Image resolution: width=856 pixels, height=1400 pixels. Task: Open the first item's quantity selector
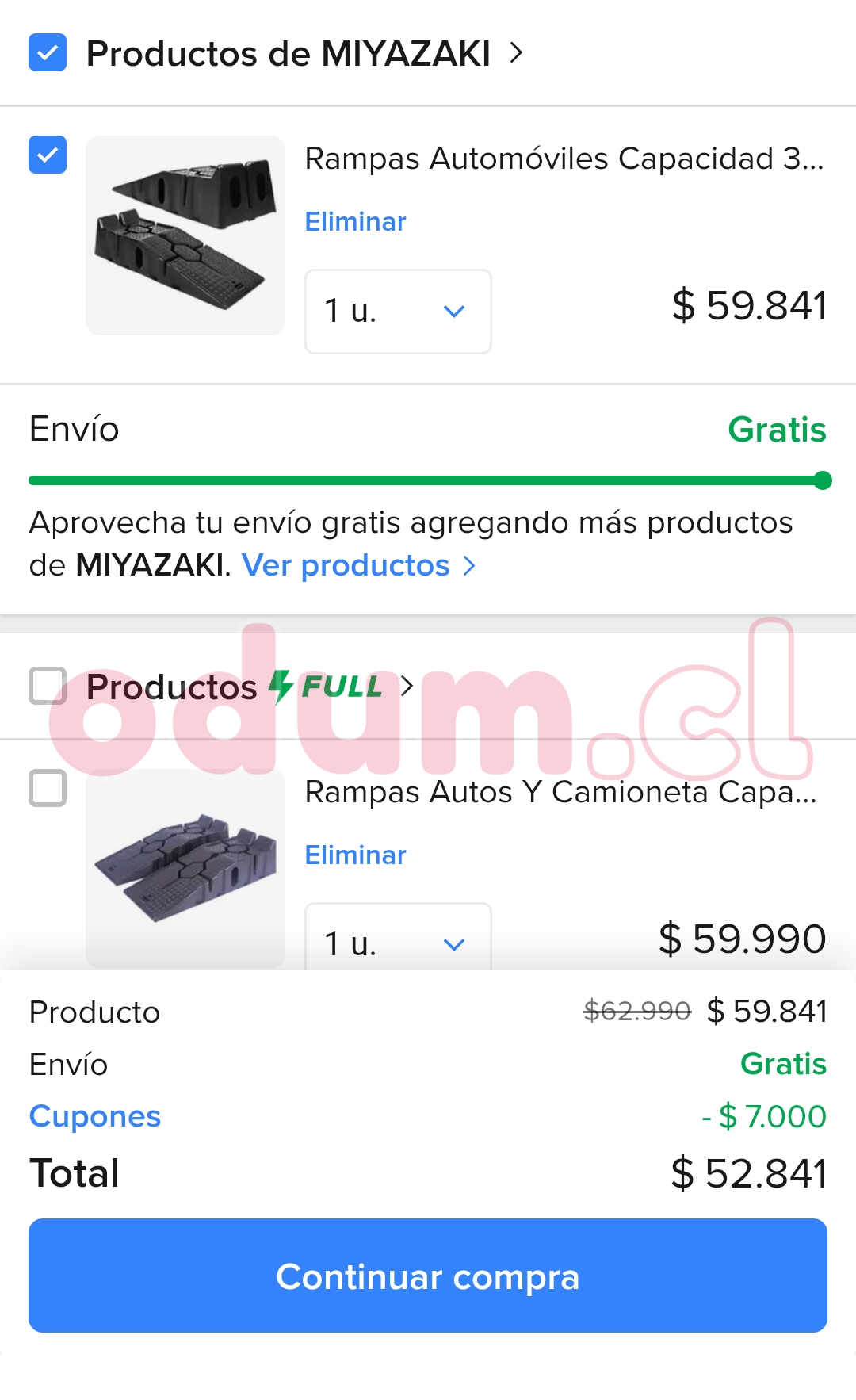click(x=398, y=312)
